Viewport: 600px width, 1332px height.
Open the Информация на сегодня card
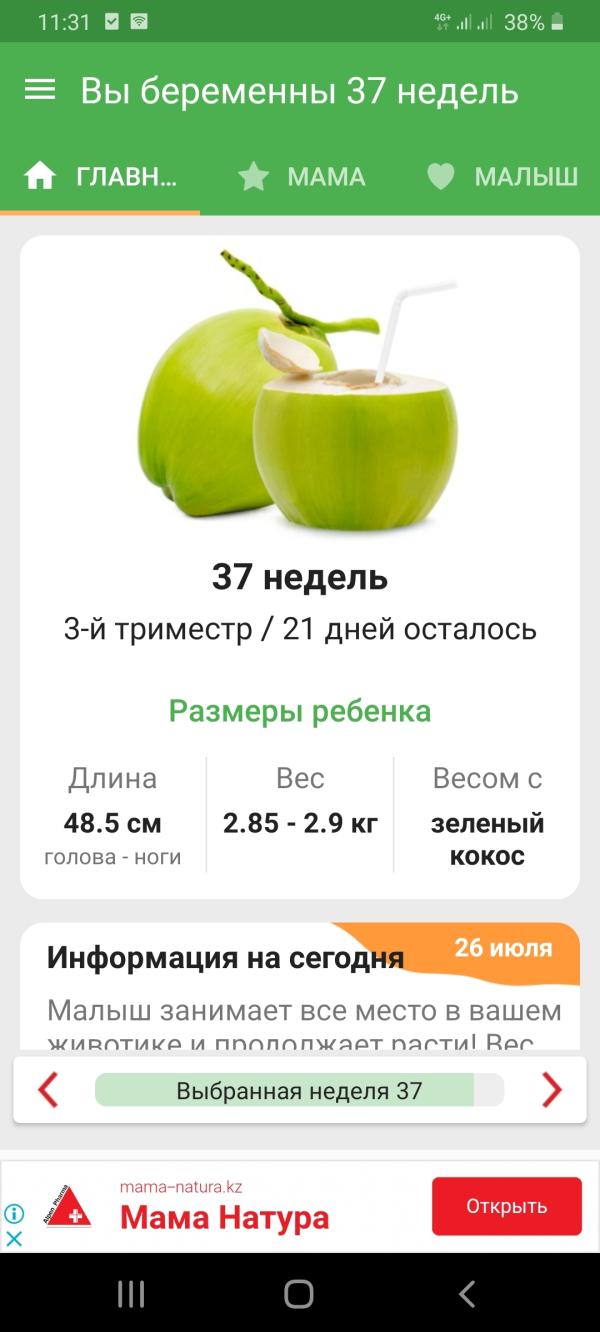[300, 985]
